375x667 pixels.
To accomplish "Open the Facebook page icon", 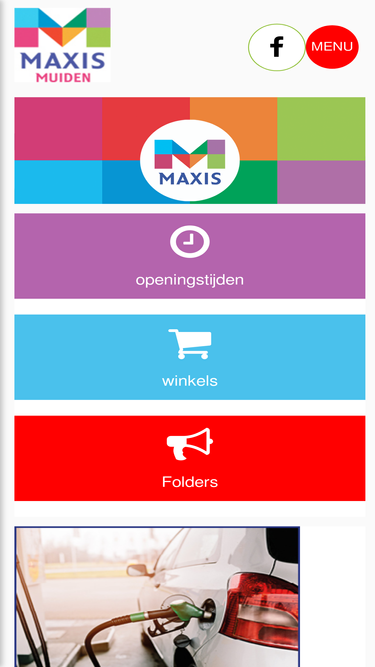I will [277, 47].
